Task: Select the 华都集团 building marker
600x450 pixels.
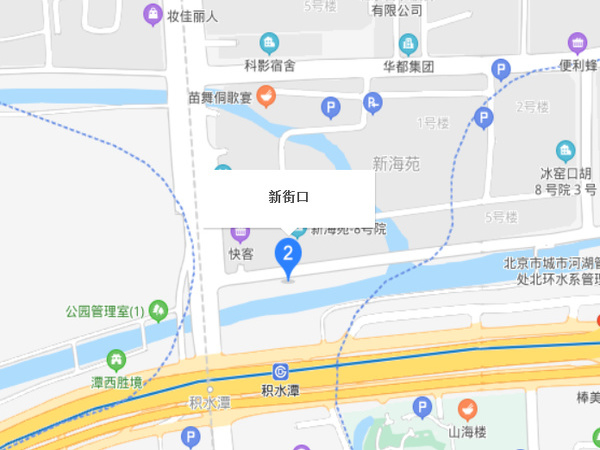Action: (x=408, y=44)
